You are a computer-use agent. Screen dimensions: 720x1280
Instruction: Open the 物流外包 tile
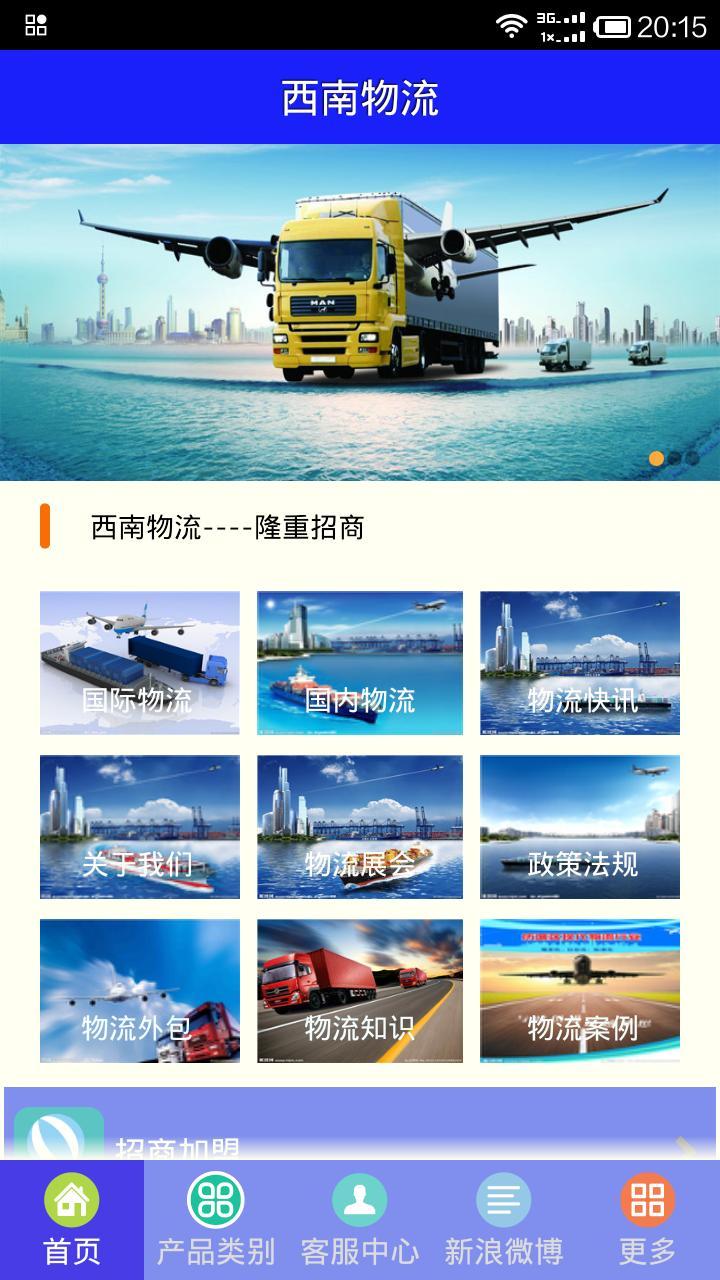(x=140, y=991)
